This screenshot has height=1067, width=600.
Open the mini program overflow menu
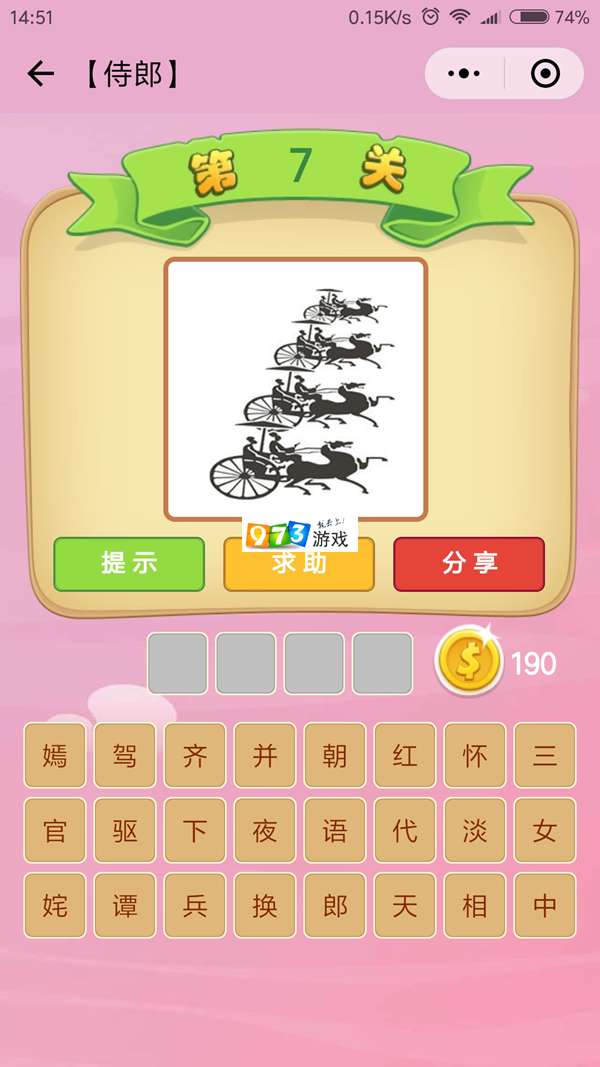tap(463, 74)
